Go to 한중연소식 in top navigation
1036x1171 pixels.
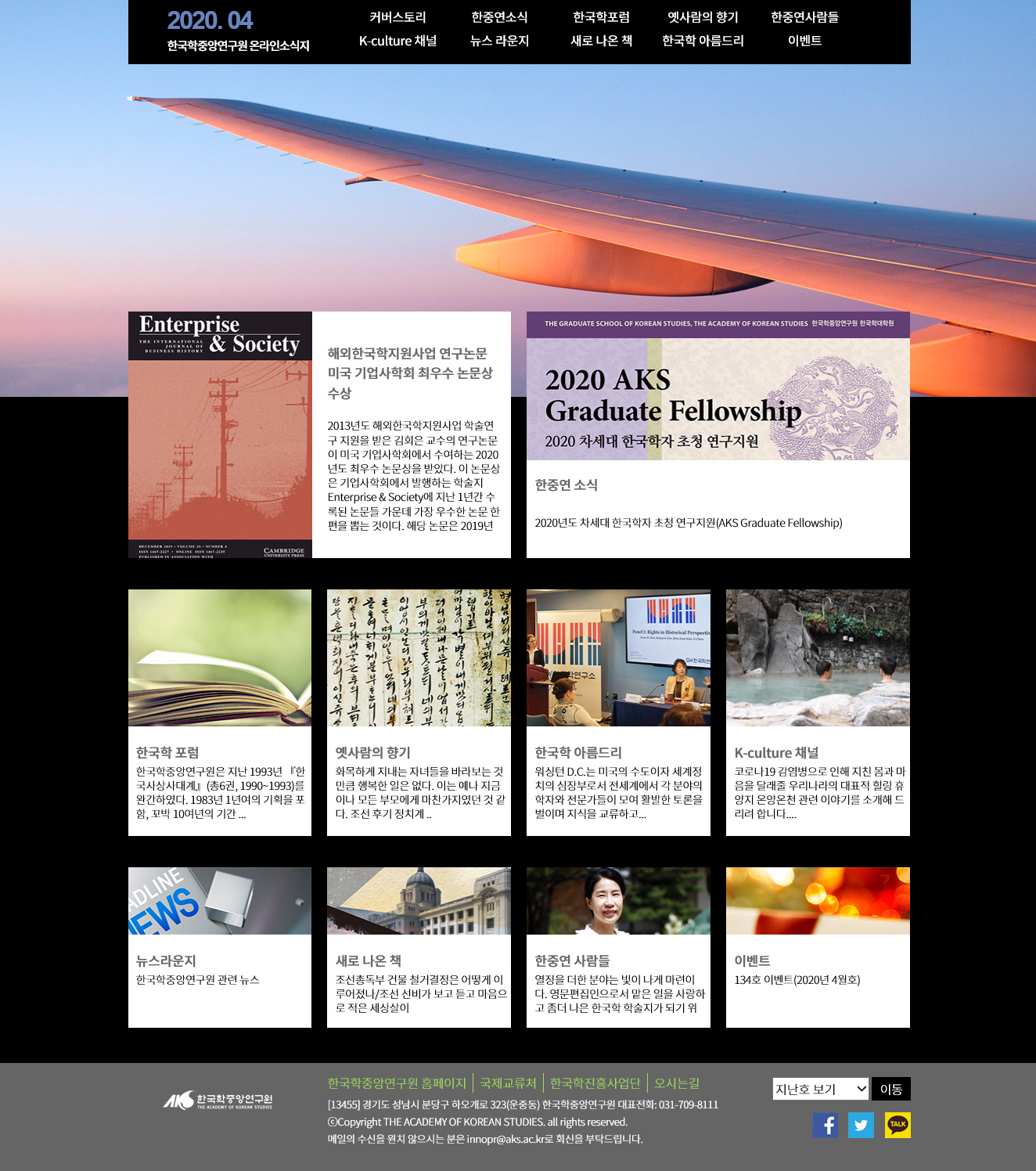pos(499,17)
